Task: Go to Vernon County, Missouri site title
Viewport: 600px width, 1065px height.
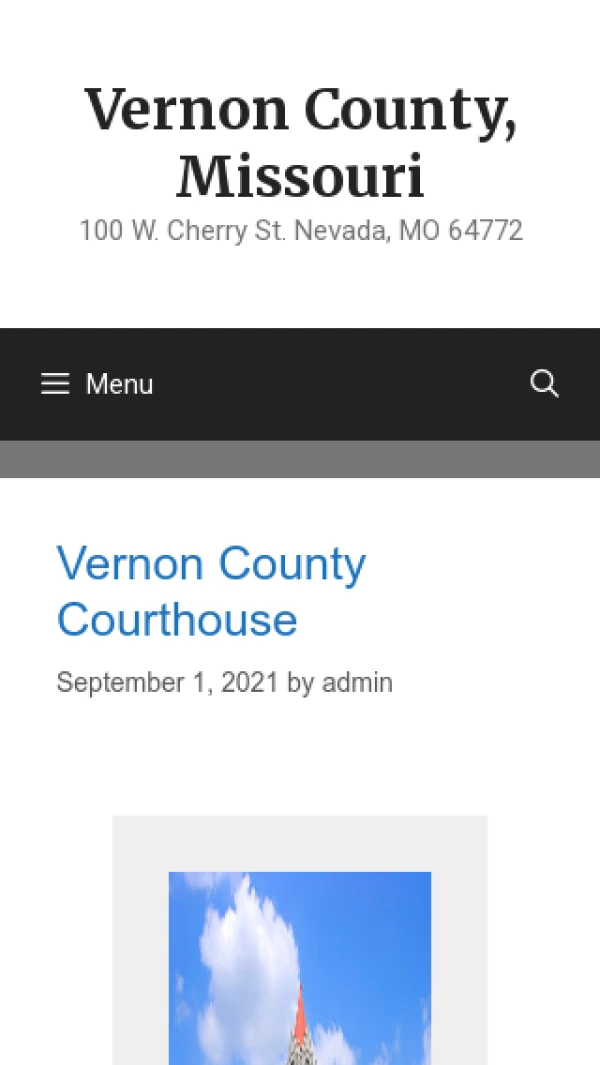Action: [300, 142]
